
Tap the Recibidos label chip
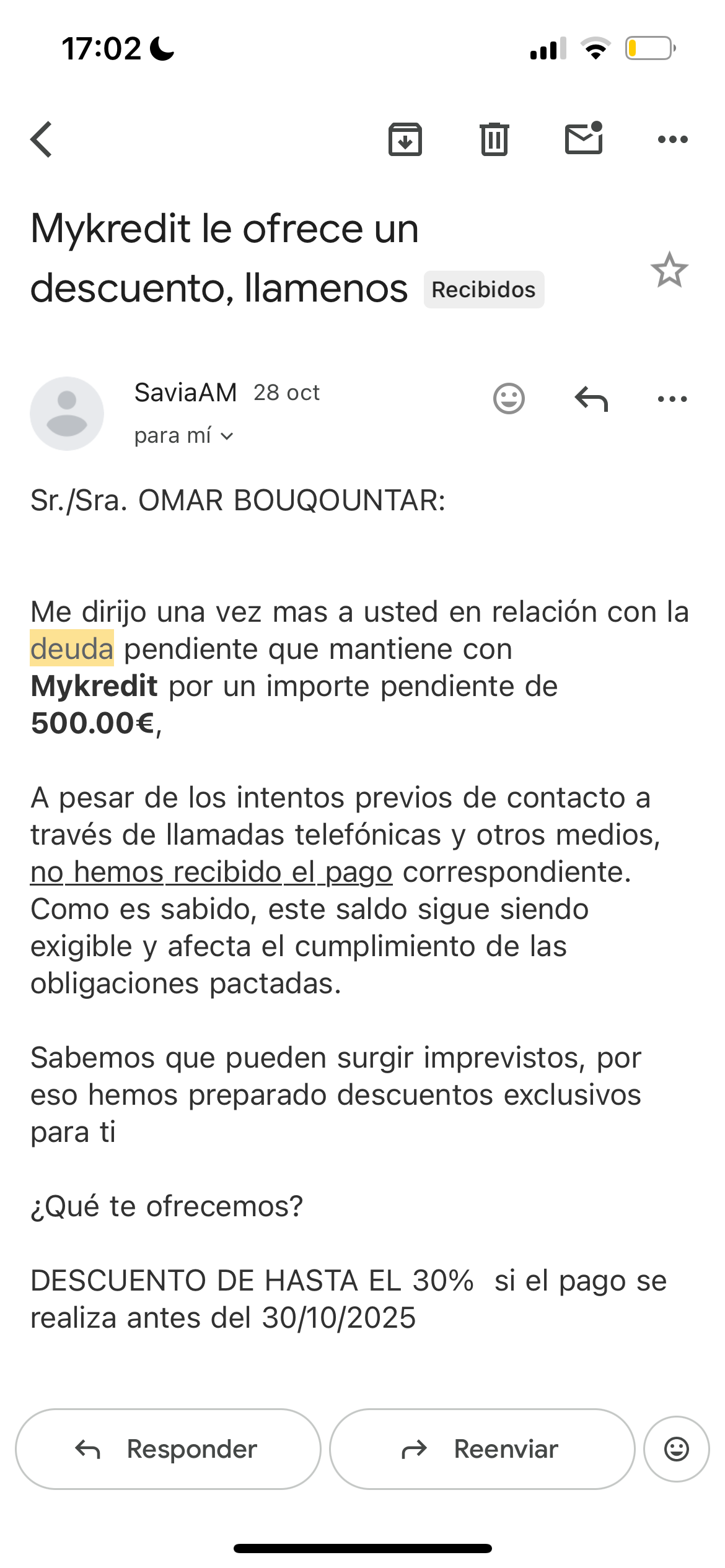click(483, 290)
